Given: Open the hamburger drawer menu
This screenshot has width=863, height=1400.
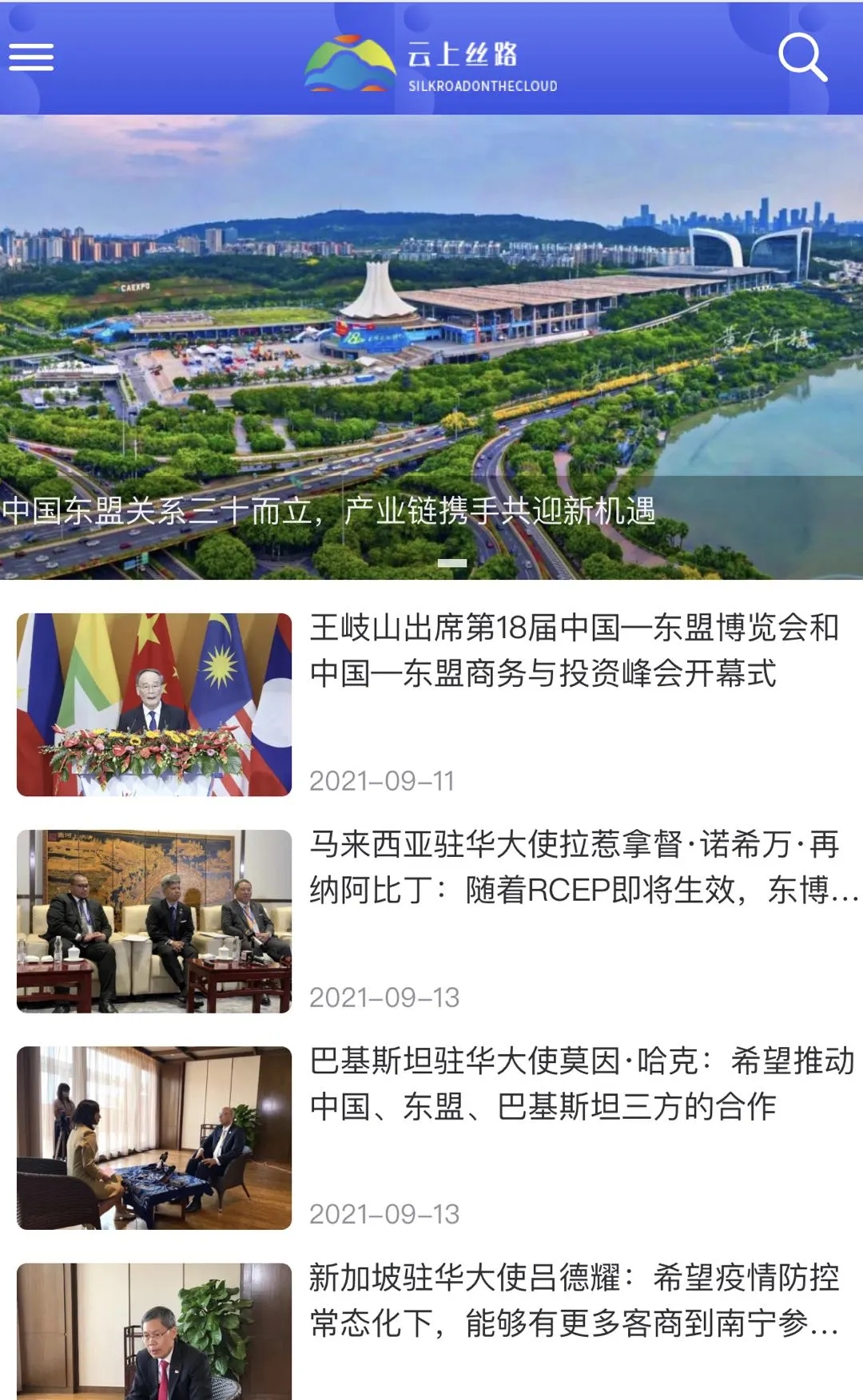Looking at the screenshot, I should tap(31, 57).
